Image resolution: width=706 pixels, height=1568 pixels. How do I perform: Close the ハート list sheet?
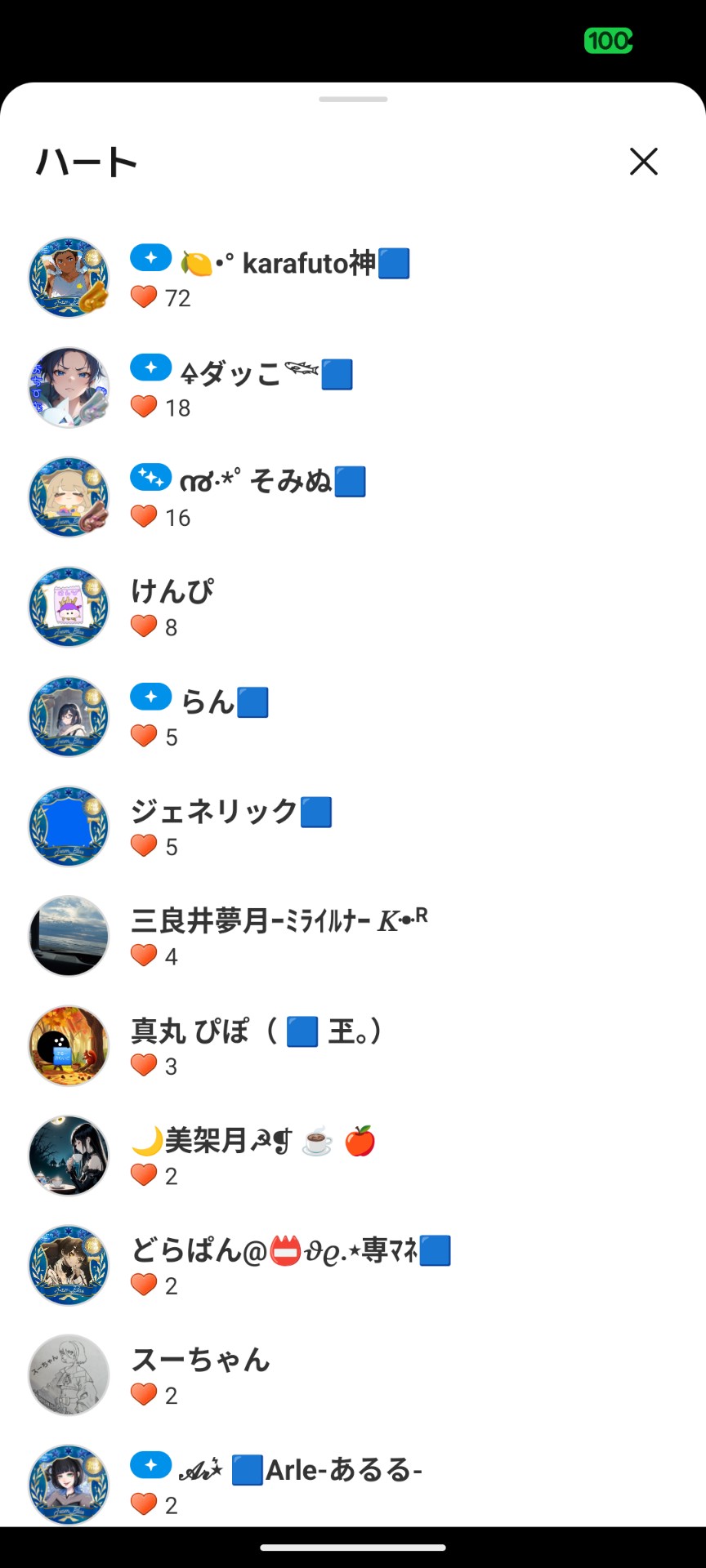[x=644, y=162]
